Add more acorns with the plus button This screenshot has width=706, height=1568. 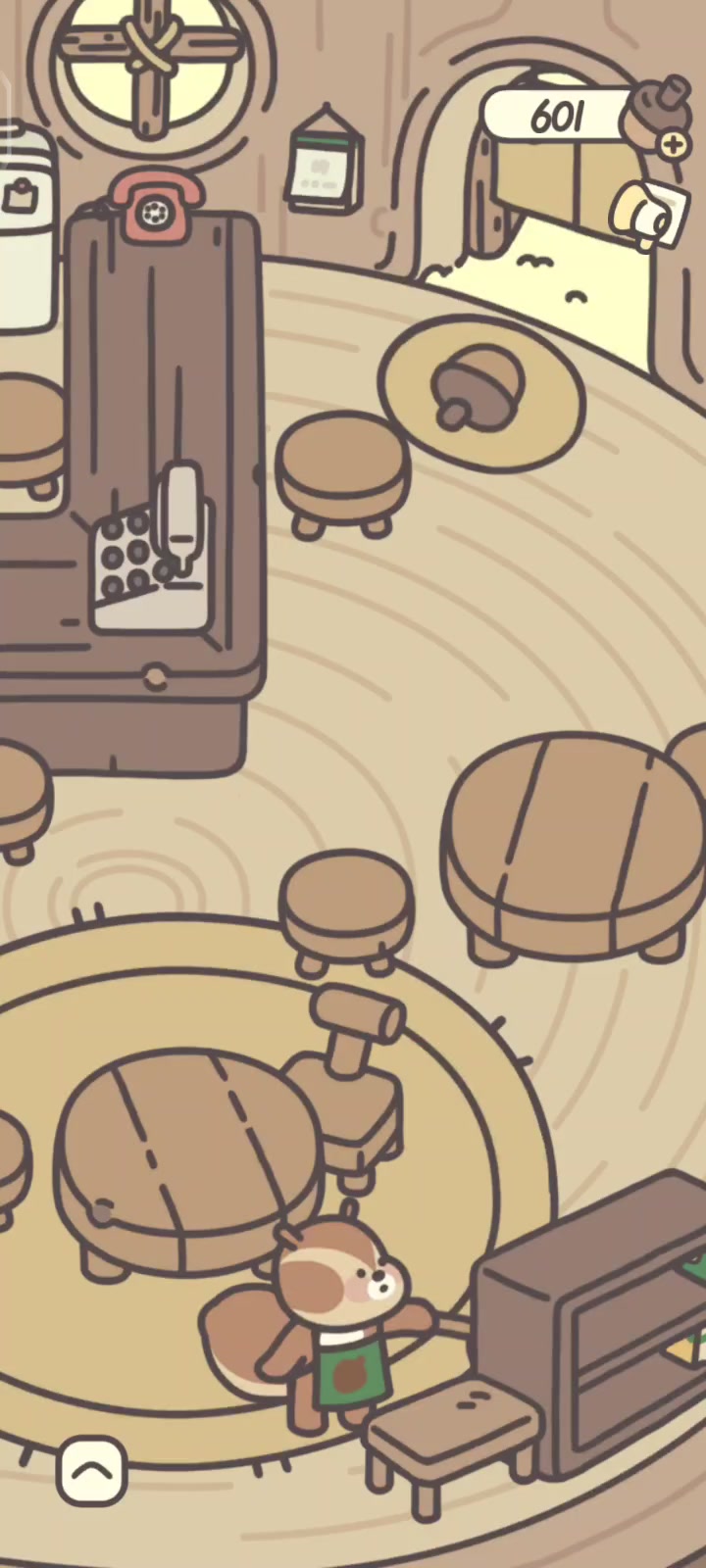coord(674,145)
